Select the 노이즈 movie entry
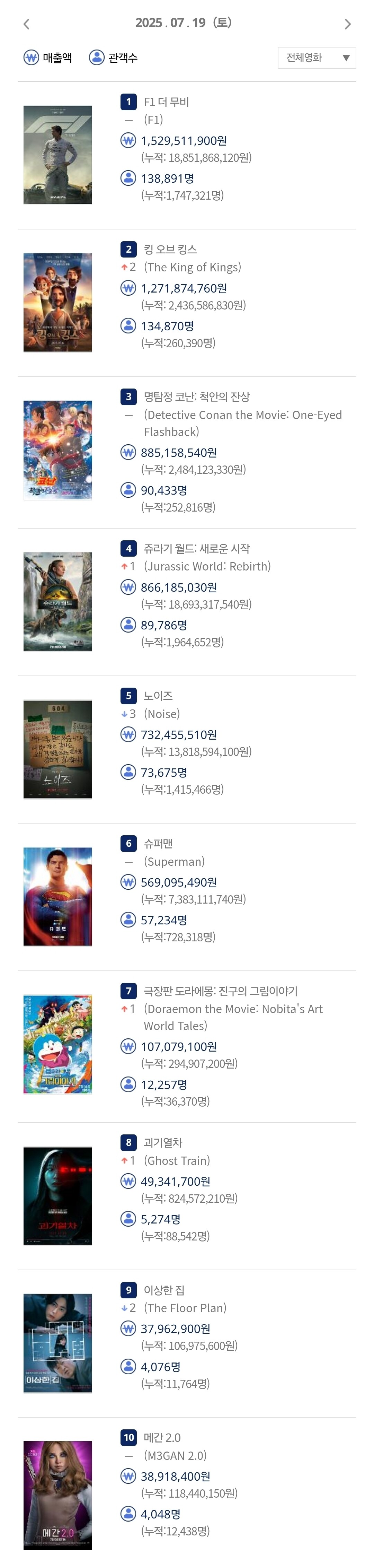This screenshot has height=1568, width=374. [x=158, y=696]
